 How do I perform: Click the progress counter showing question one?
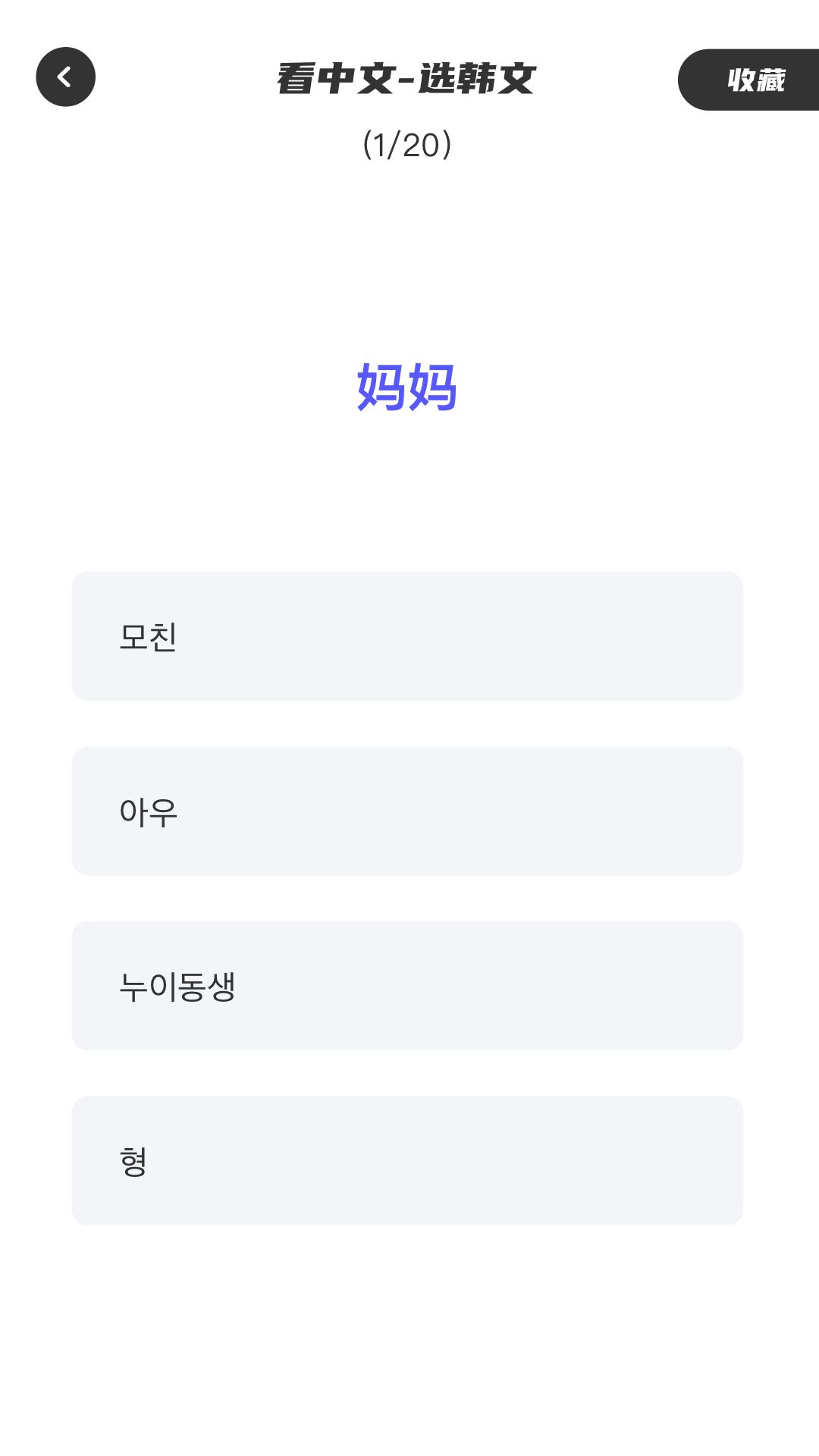408,145
